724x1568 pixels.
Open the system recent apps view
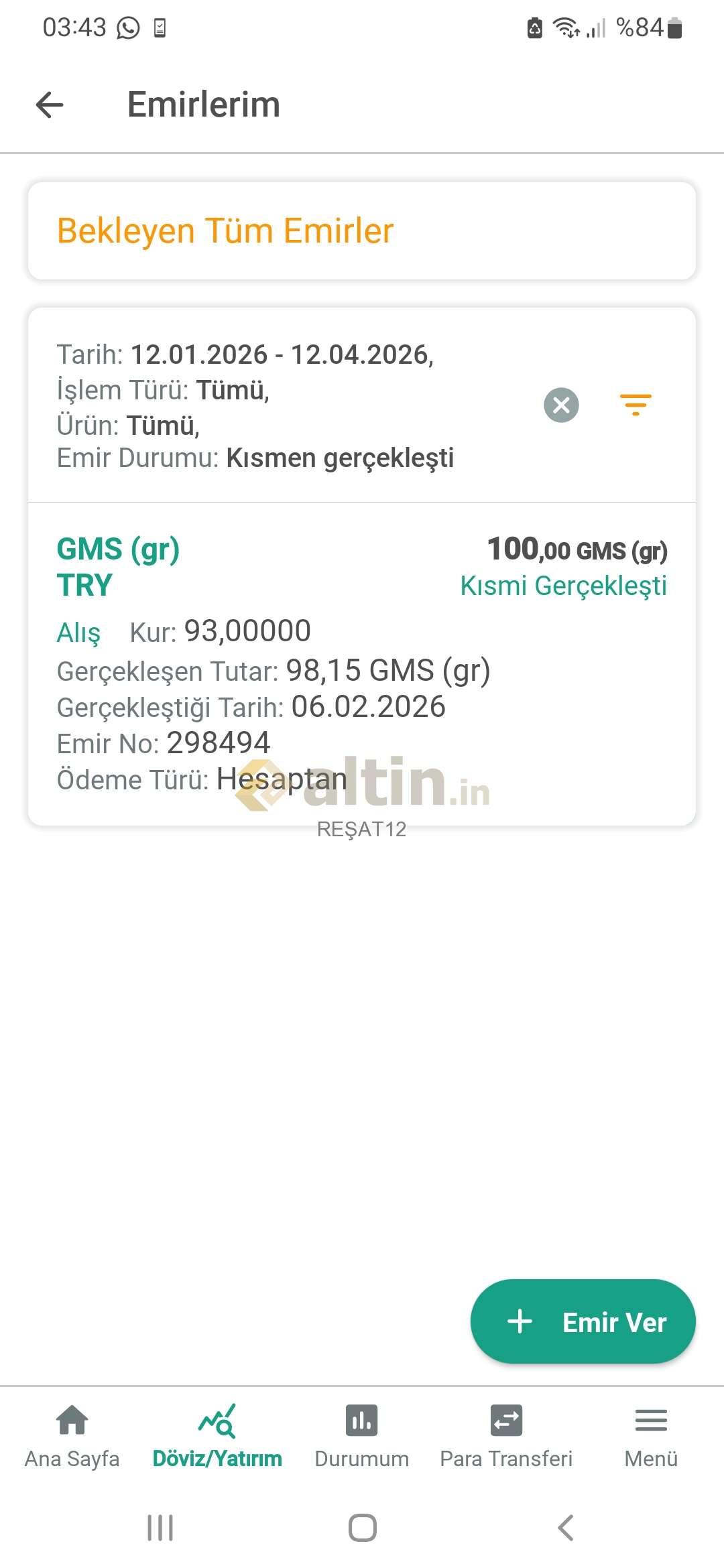[160, 1528]
